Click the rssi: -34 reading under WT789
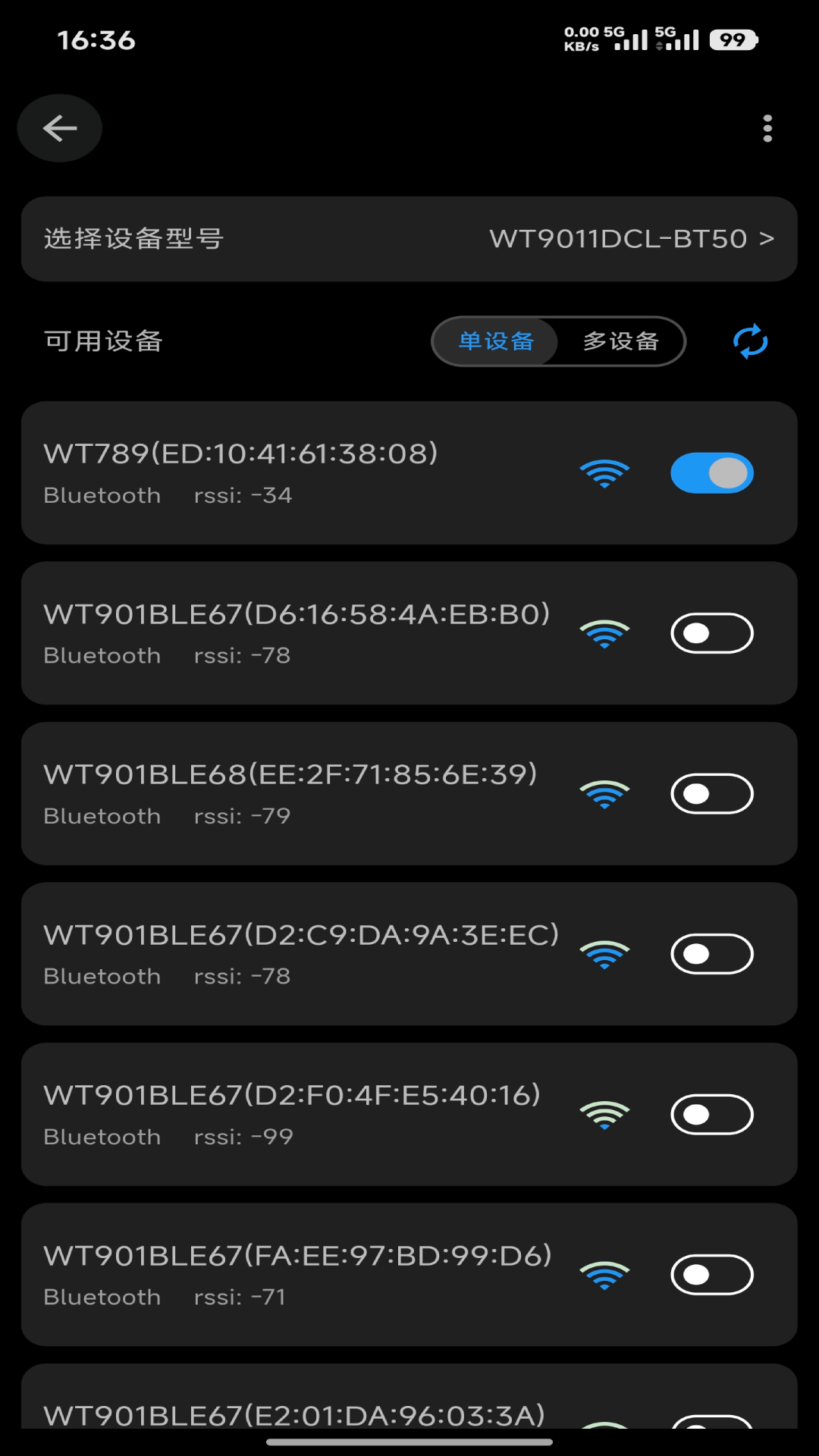 pyautogui.click(x=243, y=494)
